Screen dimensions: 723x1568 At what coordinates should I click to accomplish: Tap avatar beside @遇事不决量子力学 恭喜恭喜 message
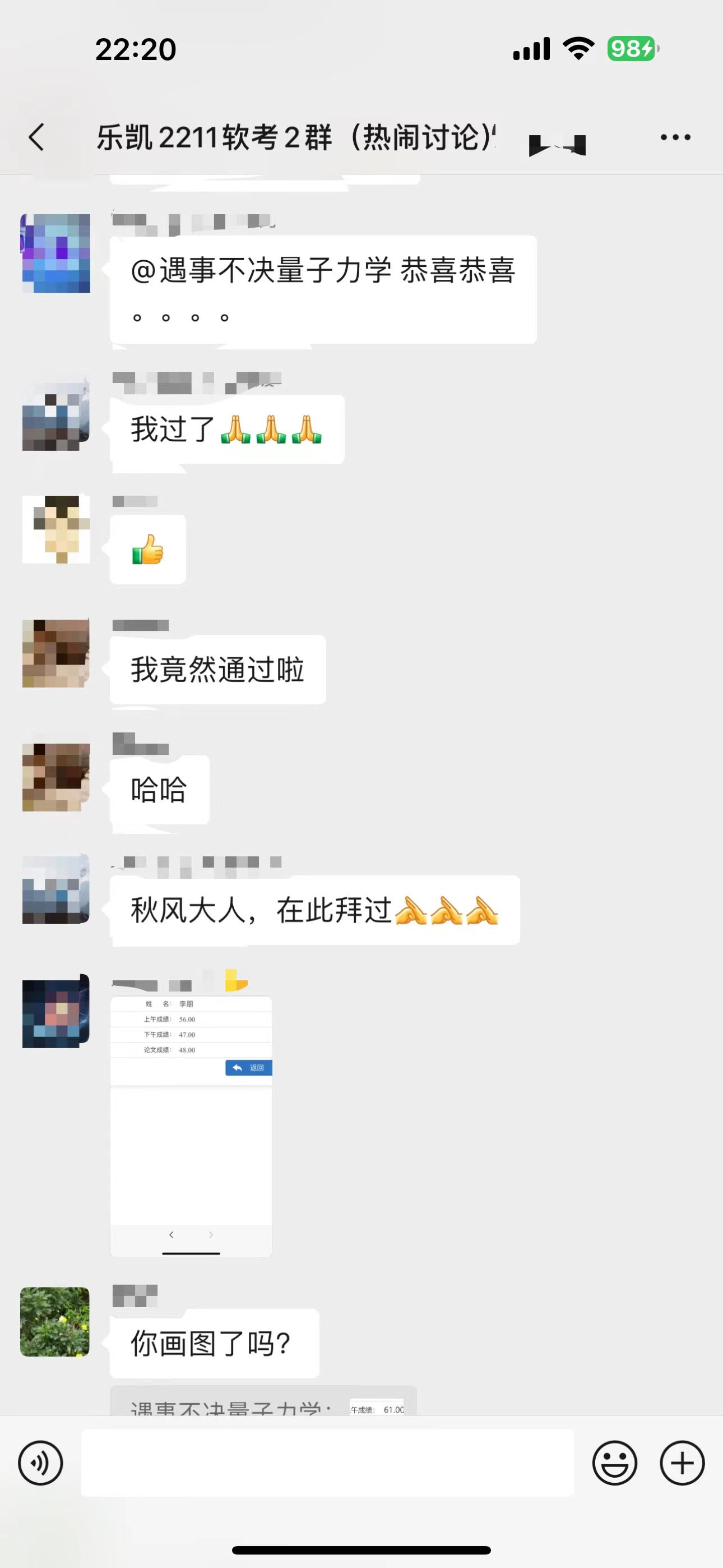pyautogui.click(x=55, y=253)
